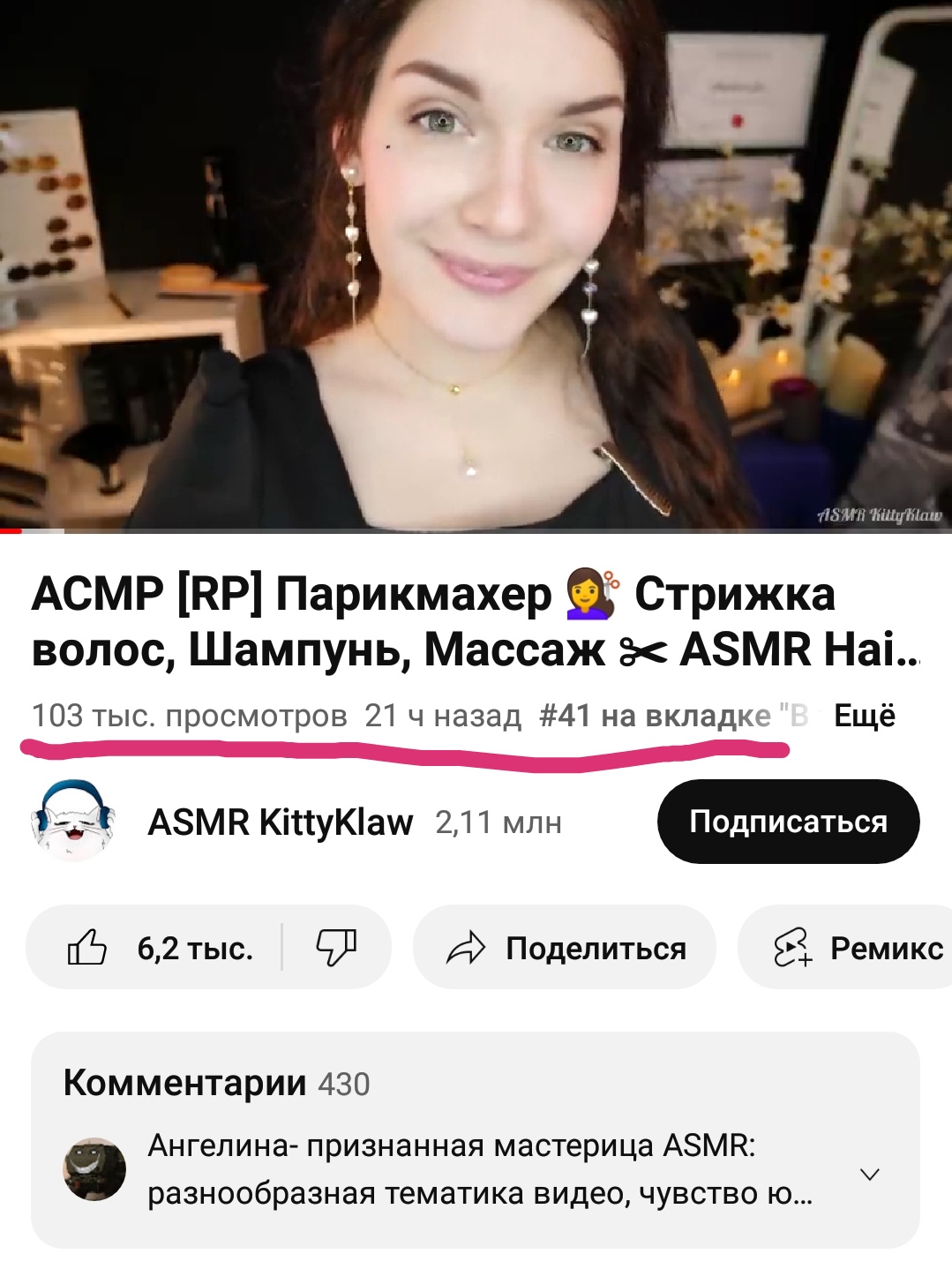Subscribe with the "Подписаться" button
The image size is (952, 1269).
(788, 822)
